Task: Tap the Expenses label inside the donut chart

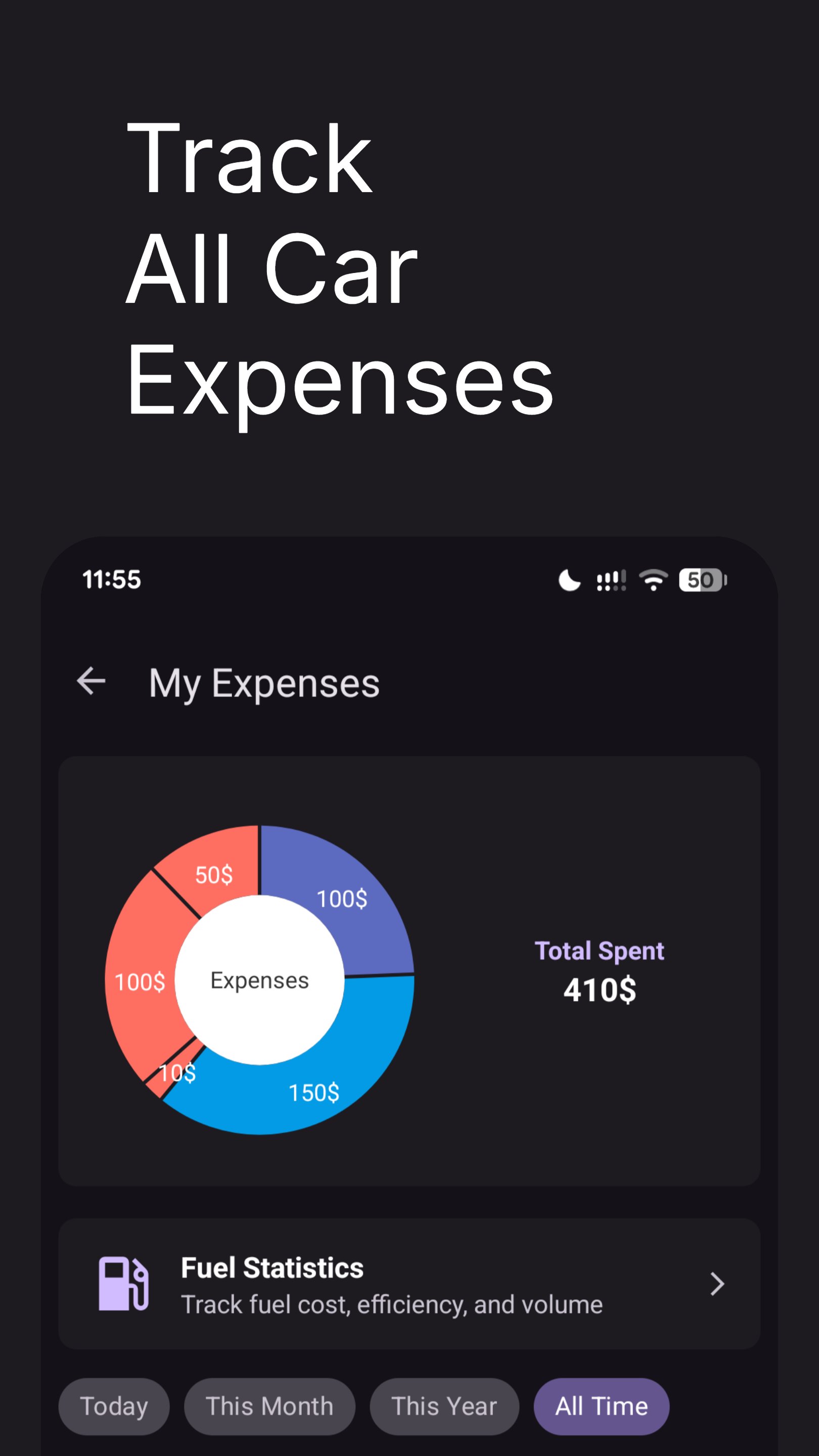Action: 260,981
